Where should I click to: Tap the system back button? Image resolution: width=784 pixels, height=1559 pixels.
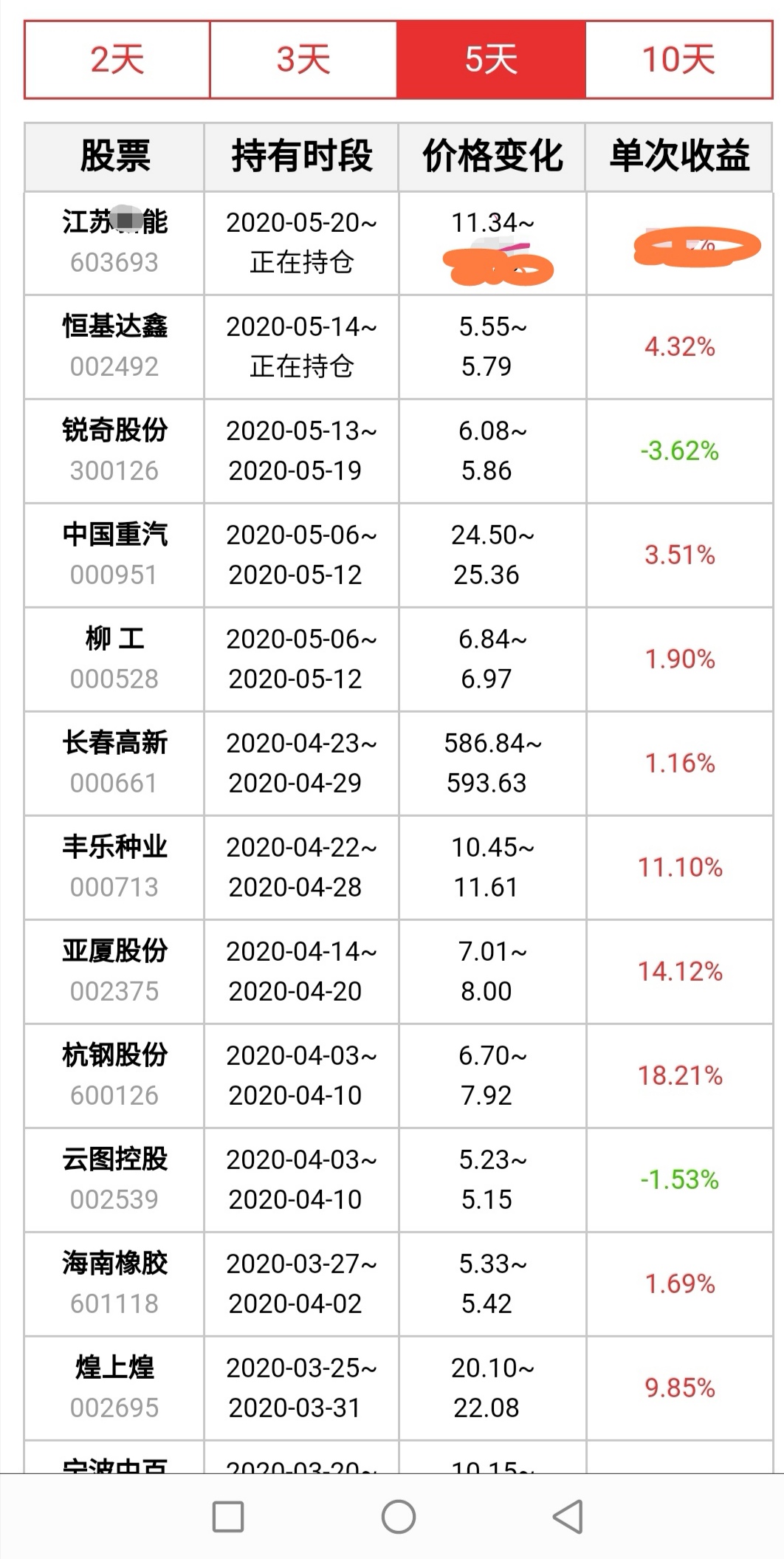pyautogui.click(x=568, y=1517)
